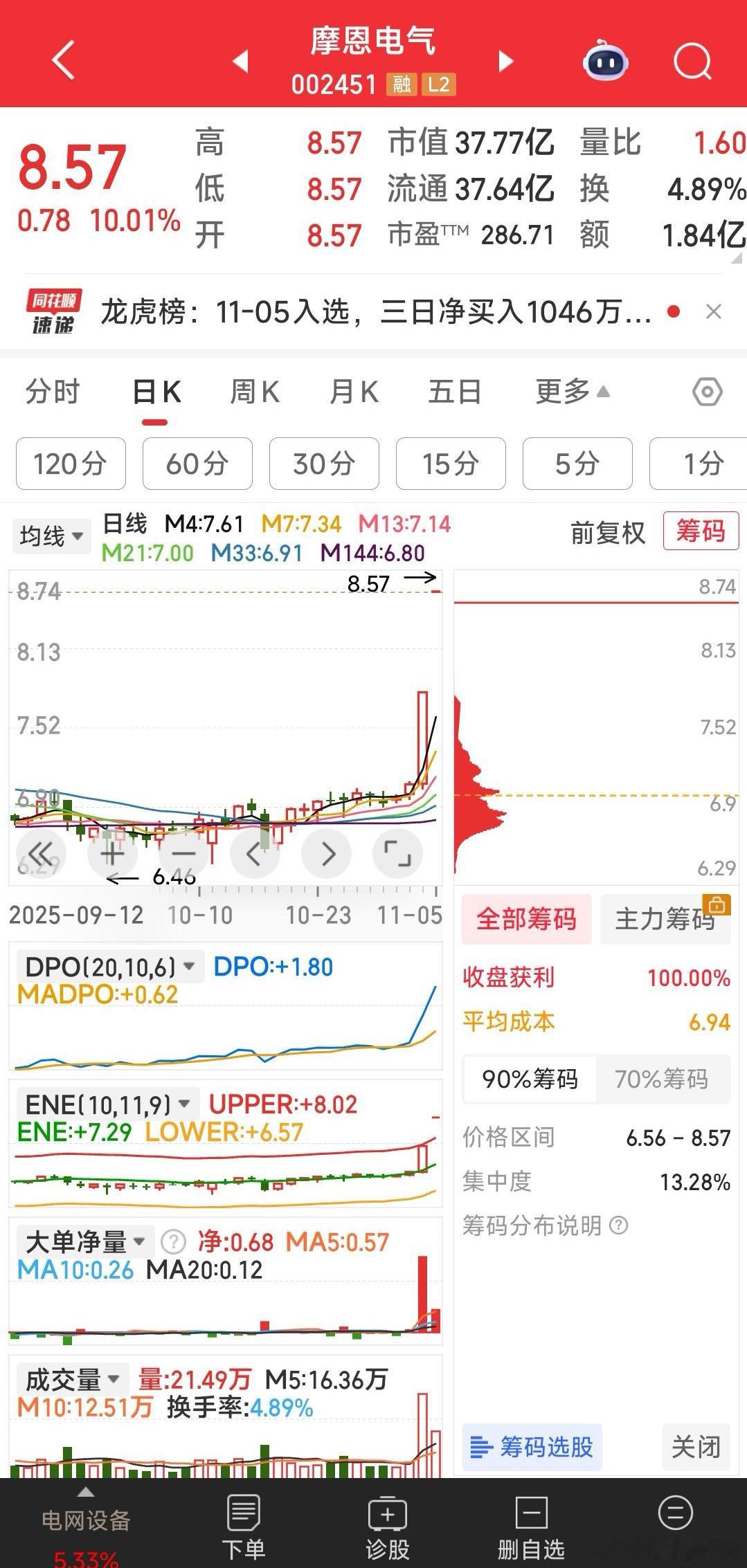Dismiss the 龙虎榜 news banner

[x=714, y=312]
